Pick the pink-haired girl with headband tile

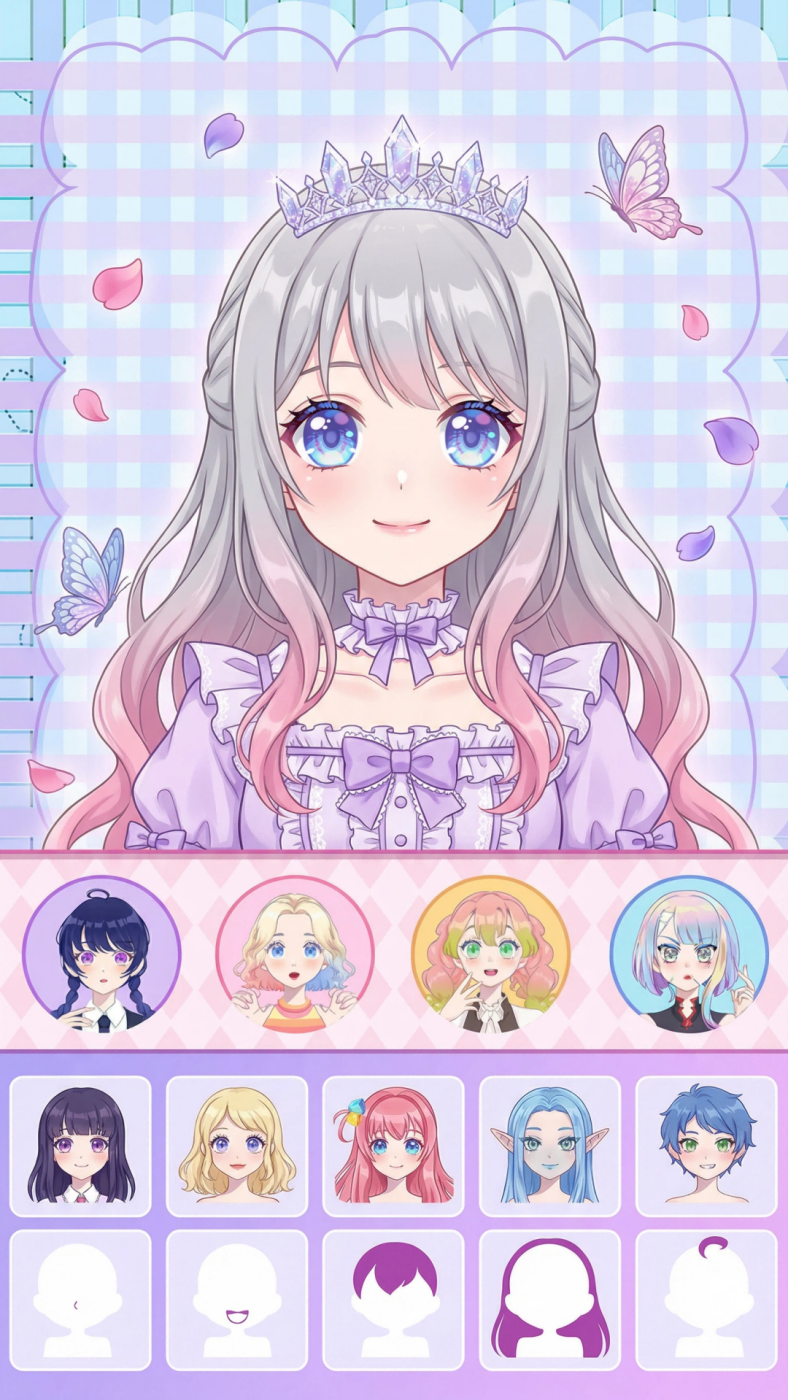pyautogui.click(x=394, y=1145)
